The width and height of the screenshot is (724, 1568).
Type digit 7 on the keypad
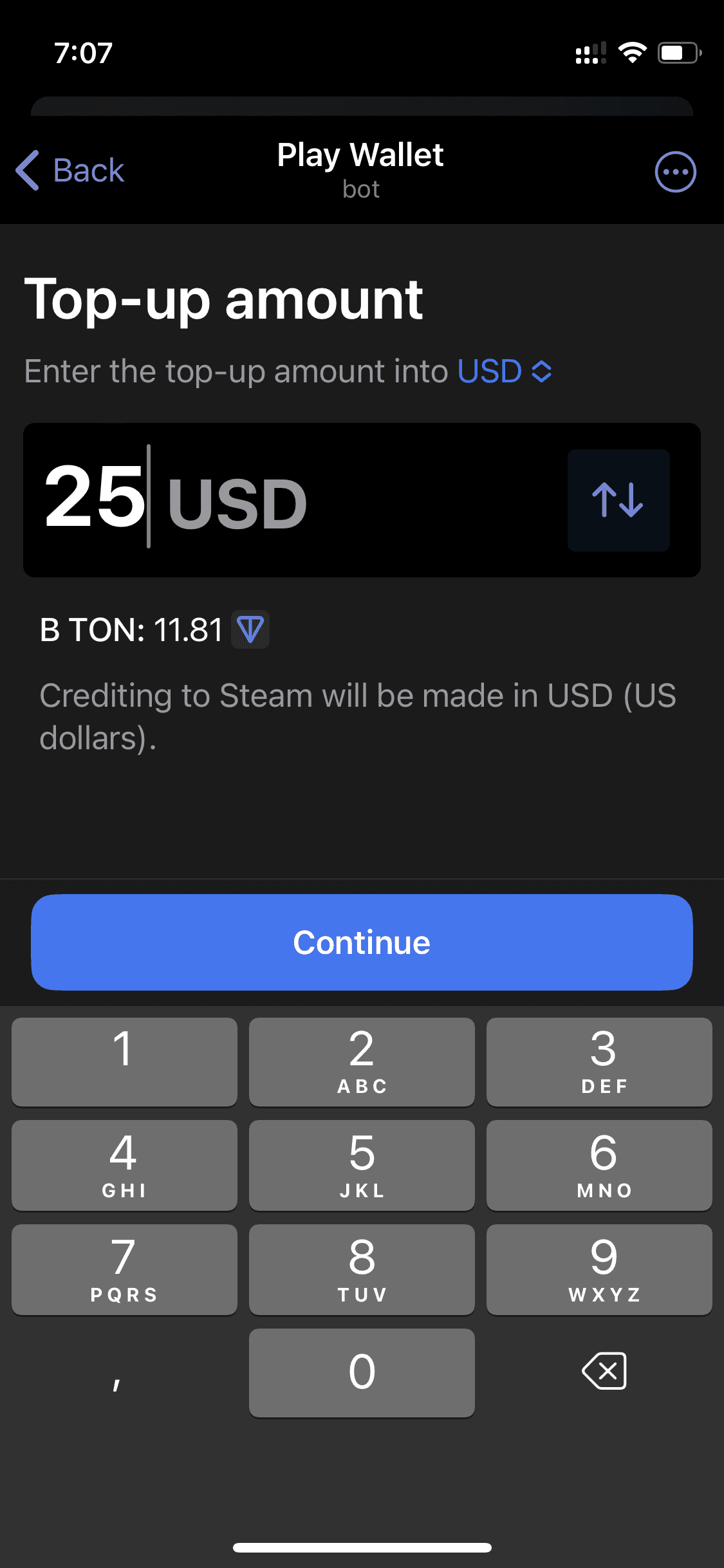pos(124,1269)
